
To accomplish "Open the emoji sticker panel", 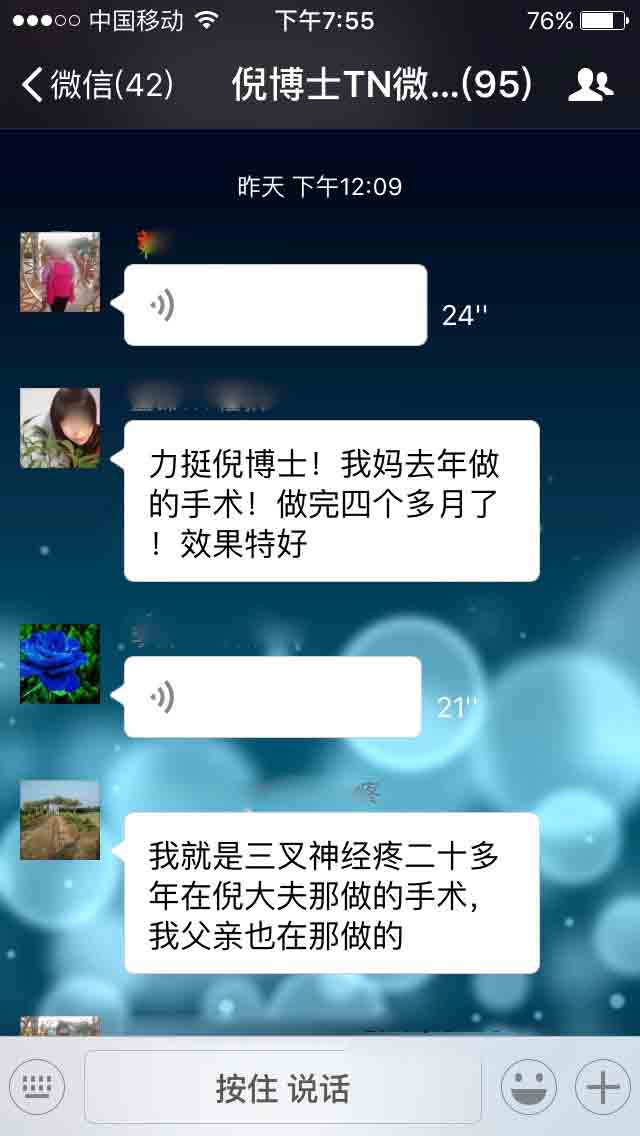I will coord(529,1087).
